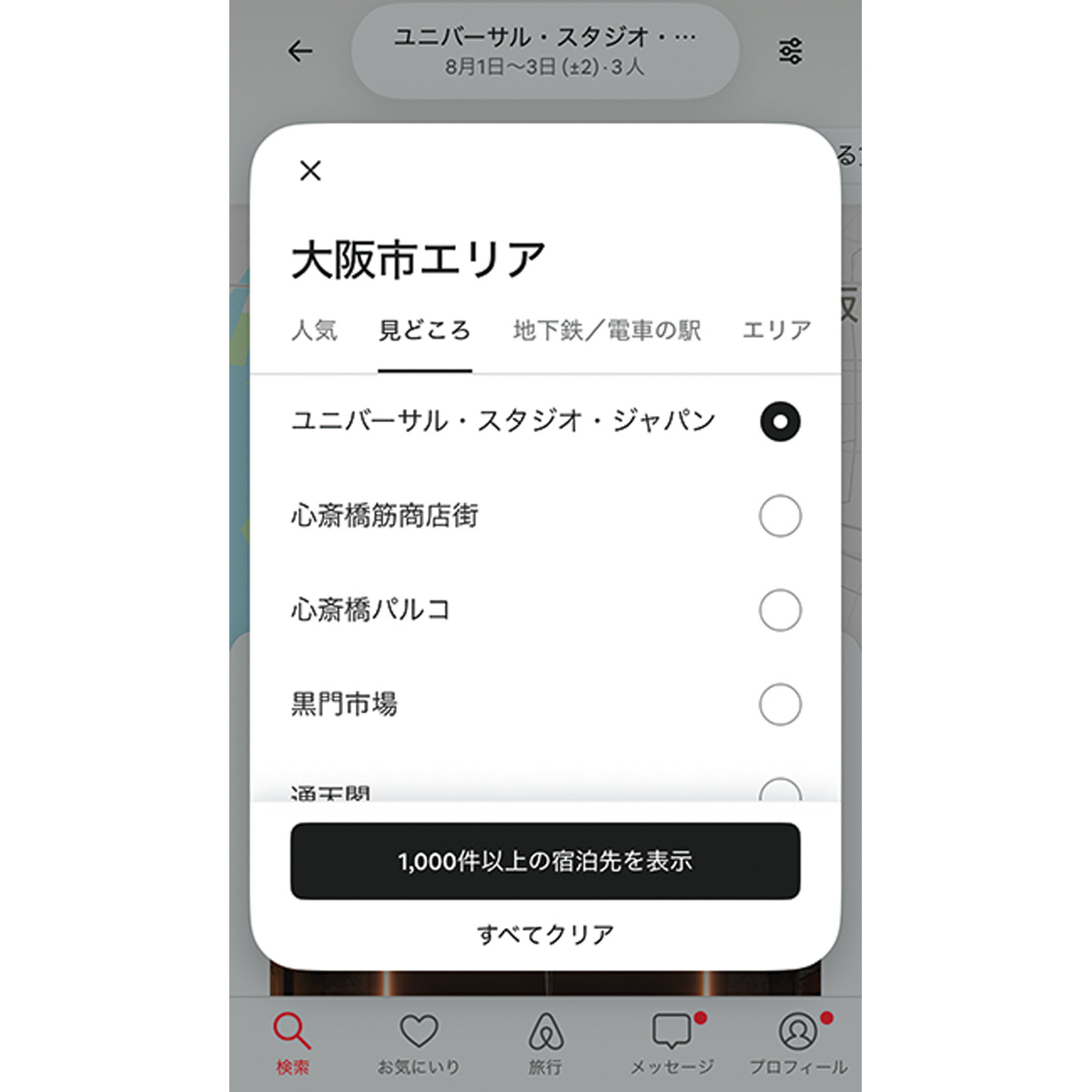Select 黒門市場 radio option
This screenshot has width=1092, height=1092.
pyautogui.click(x=780, y=704)
